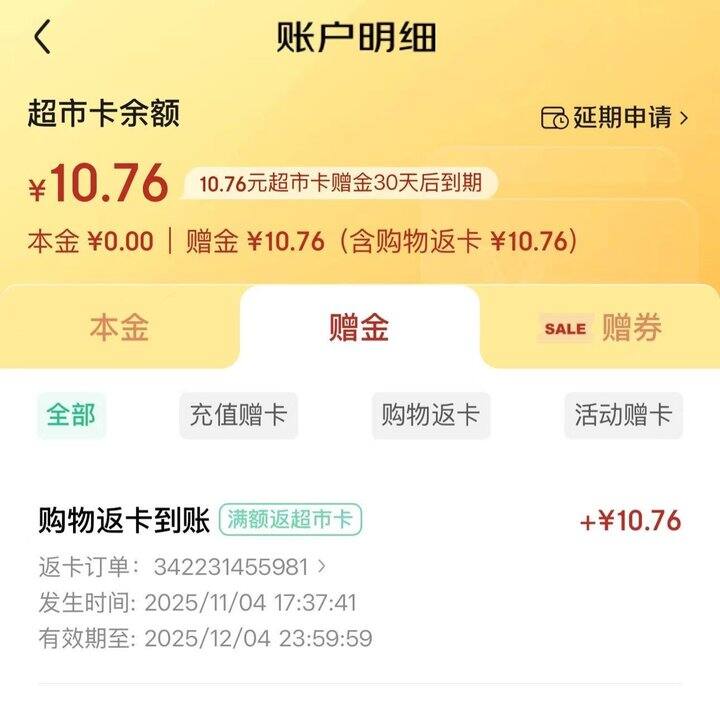Filter by 充值赠卡

pyautogui.click(x=238, y=415)
